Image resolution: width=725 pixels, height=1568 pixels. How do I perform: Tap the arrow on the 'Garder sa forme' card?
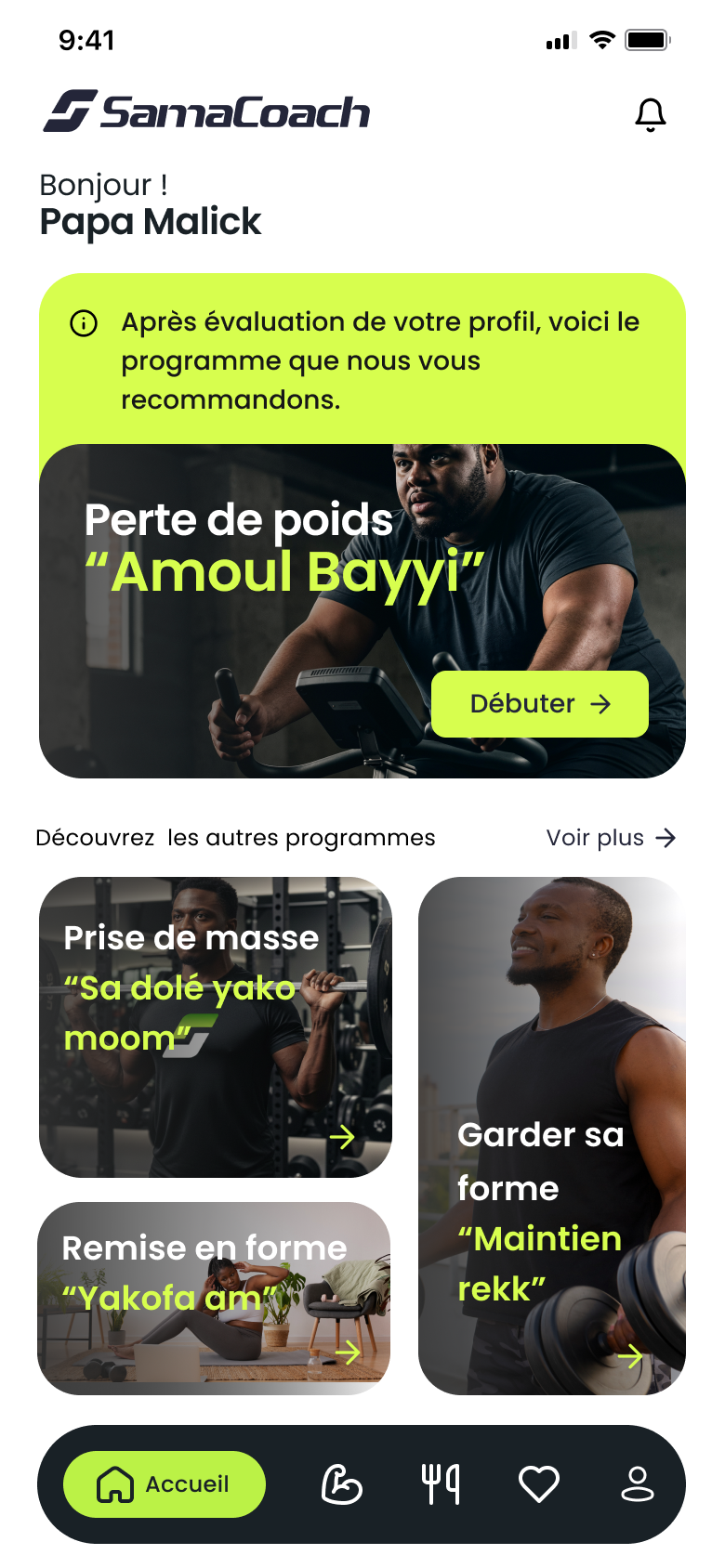pos(630,1357)
